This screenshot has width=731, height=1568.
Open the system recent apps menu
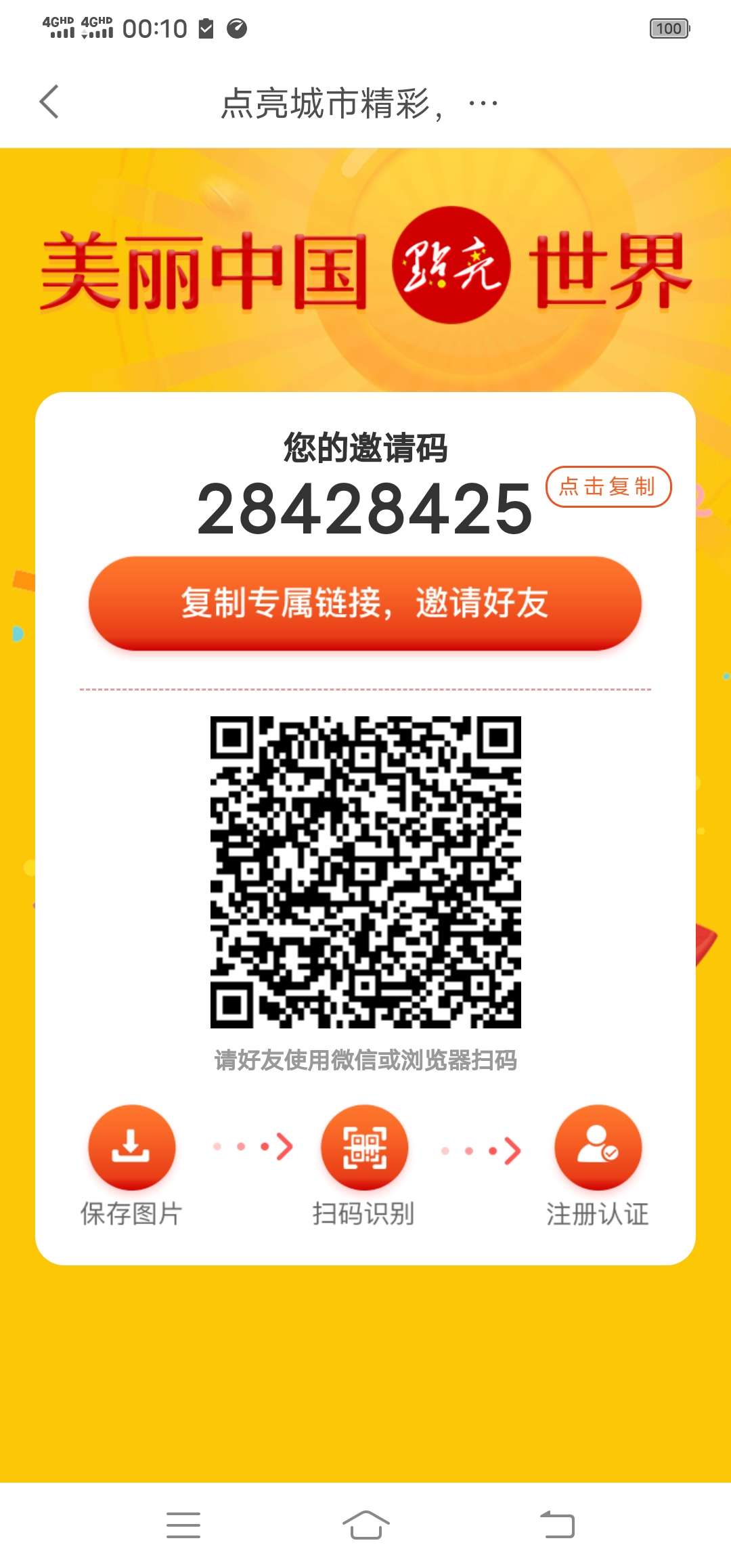183,1525
